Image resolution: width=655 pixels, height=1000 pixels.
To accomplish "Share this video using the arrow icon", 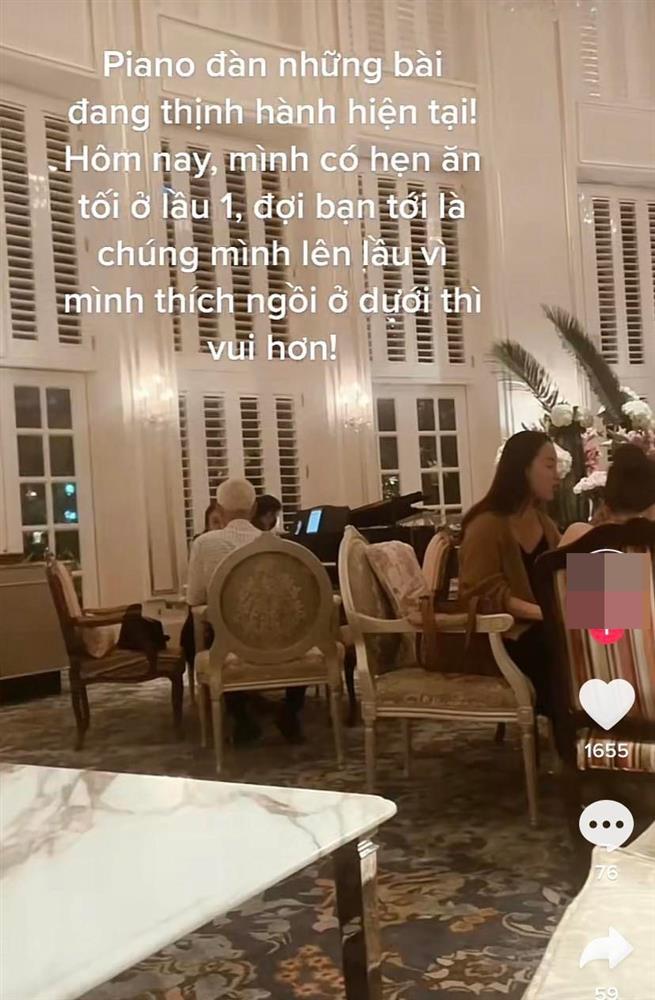I will tap(606, 948).
